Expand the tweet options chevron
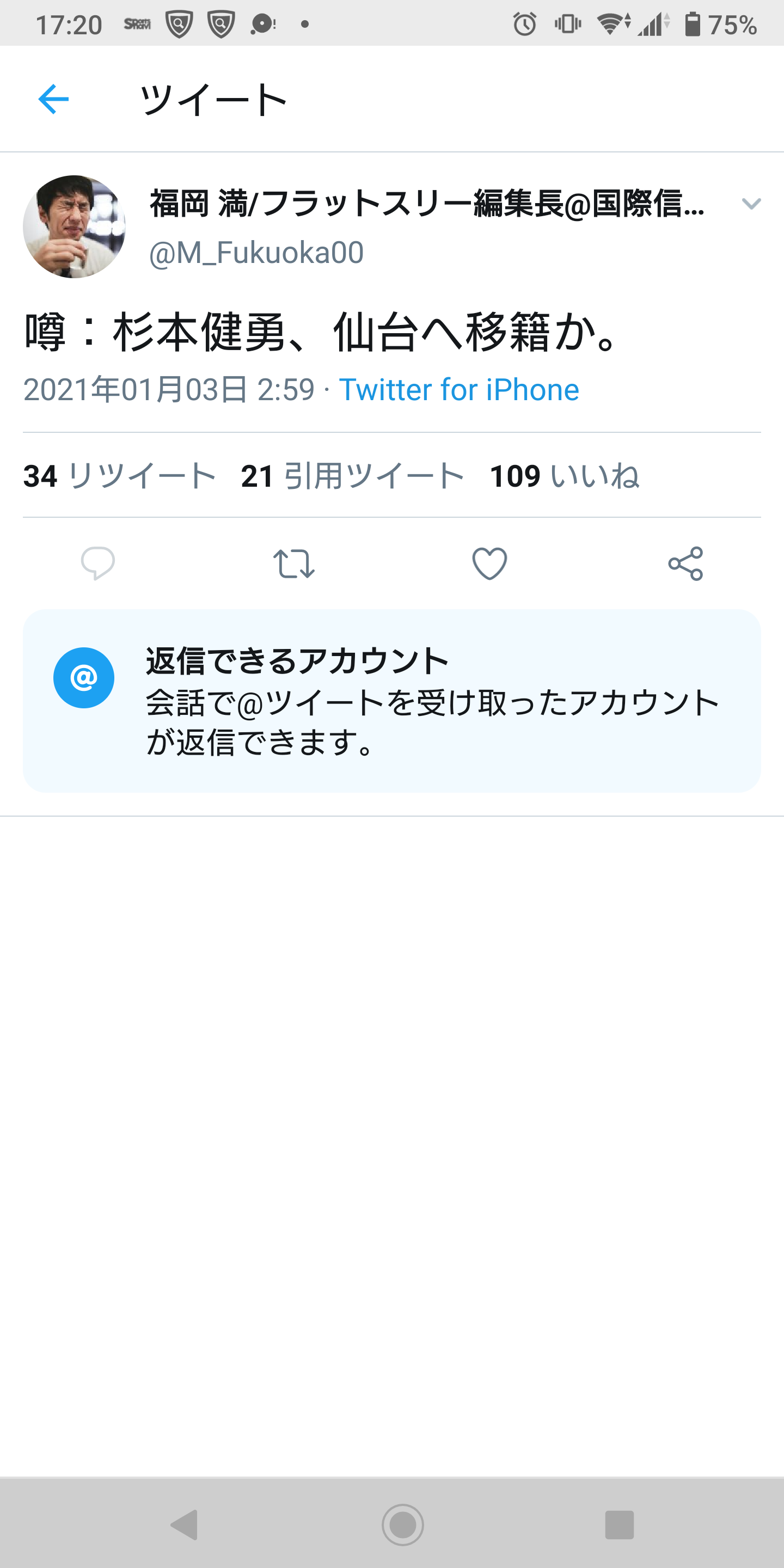This screenshot has width=784, height=1568. click(x=751, y=204)
